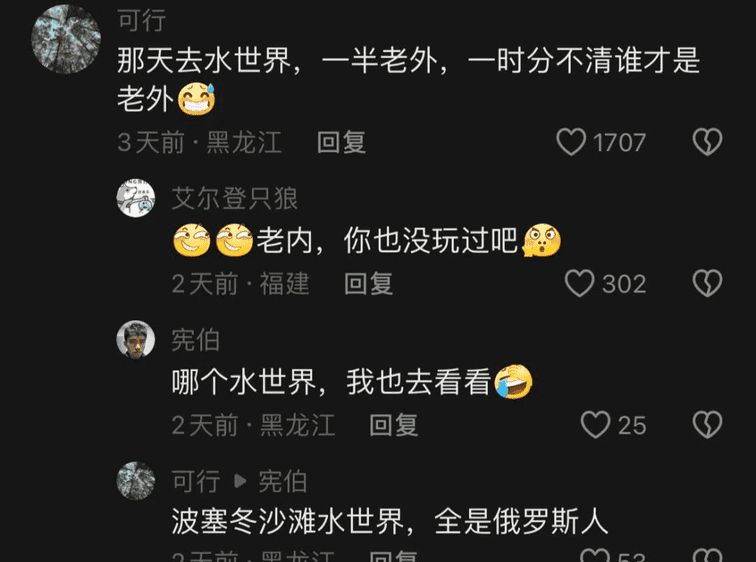Reply to 艾尔登只狼's comment

tap(368, 284)
